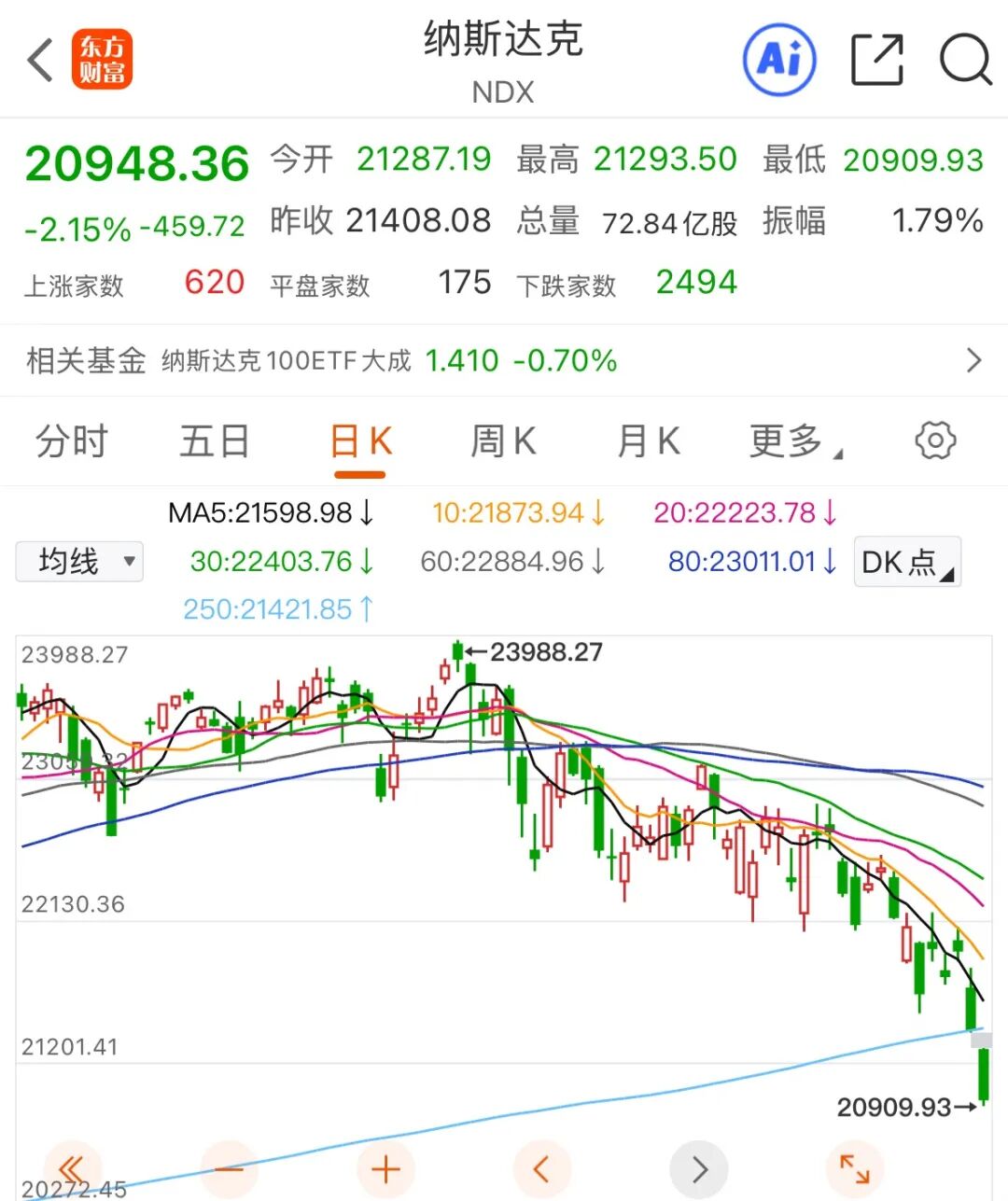Open the search magnifier
The height and width of the screenshot is (1201, 1008).
(964, 61)
